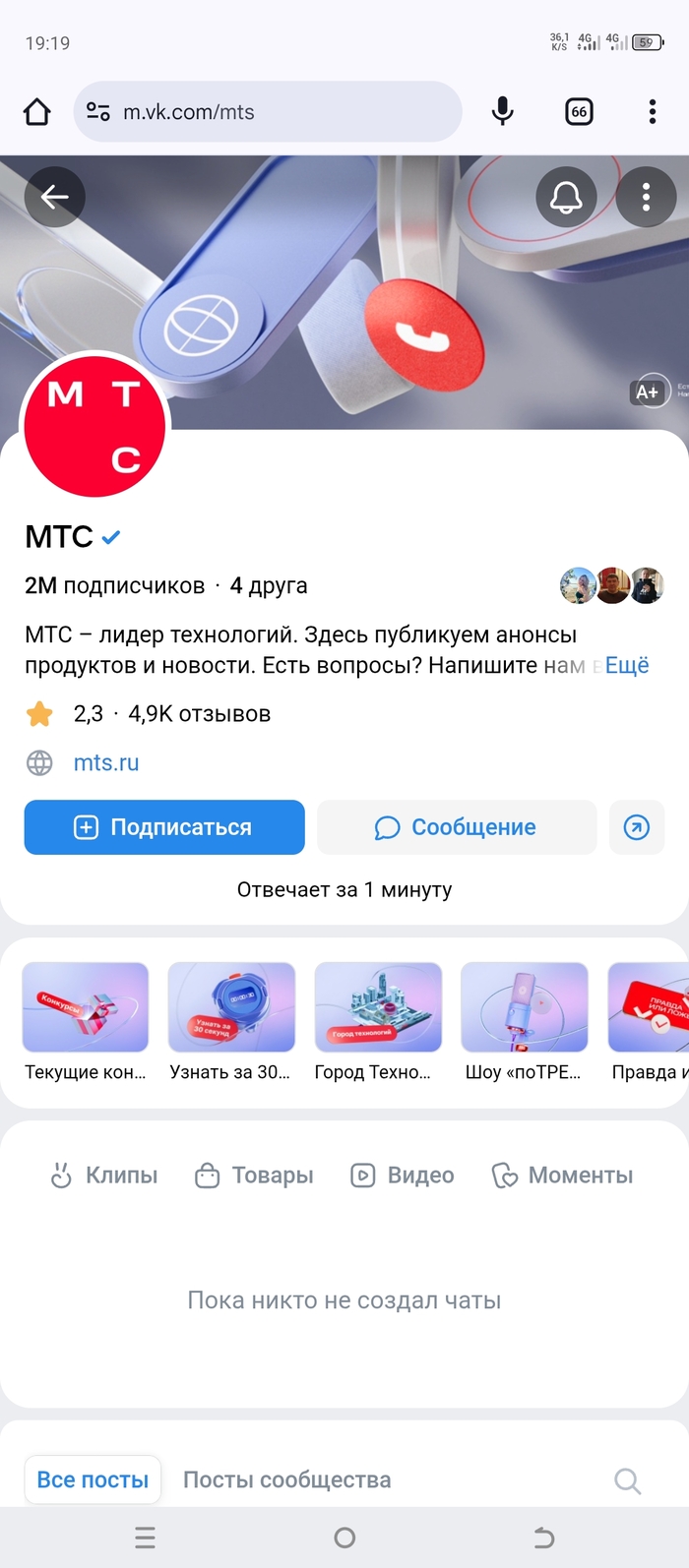This screenshot has height=1568, width=689.
Task: Switch to the Клипы section
Action: [104, 1176]
